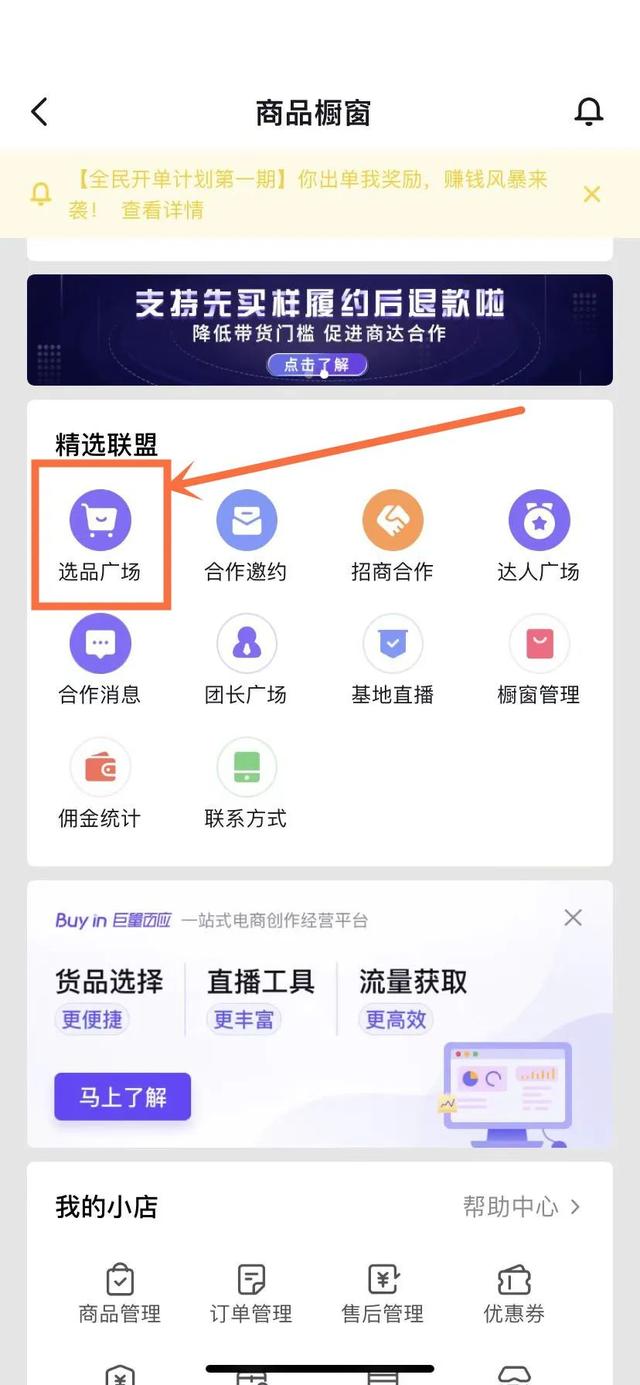Open 达人广场
This screenshot has width=640, height=1385.
point(538,538)
